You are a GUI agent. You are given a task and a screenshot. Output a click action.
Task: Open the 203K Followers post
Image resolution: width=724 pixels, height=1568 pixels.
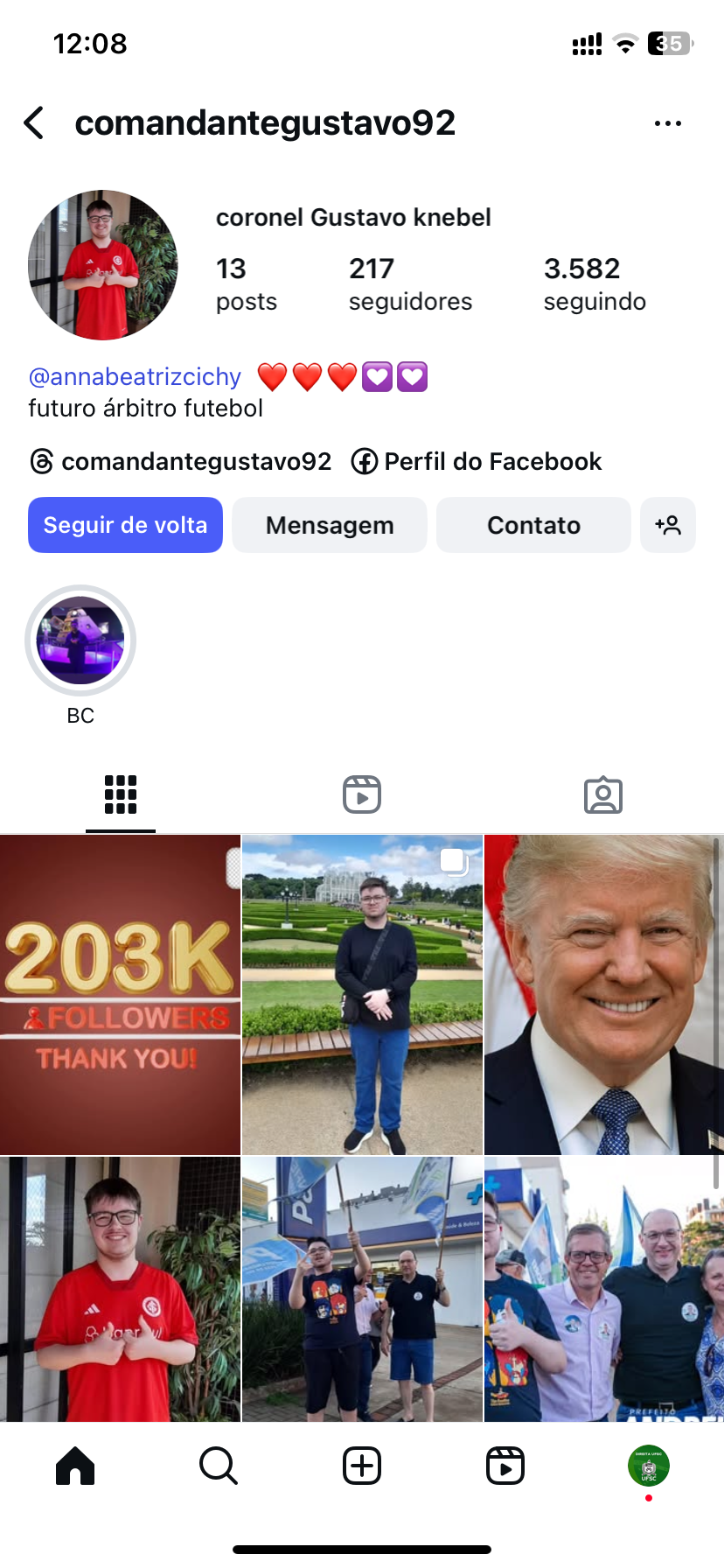(x=120, y=994)
